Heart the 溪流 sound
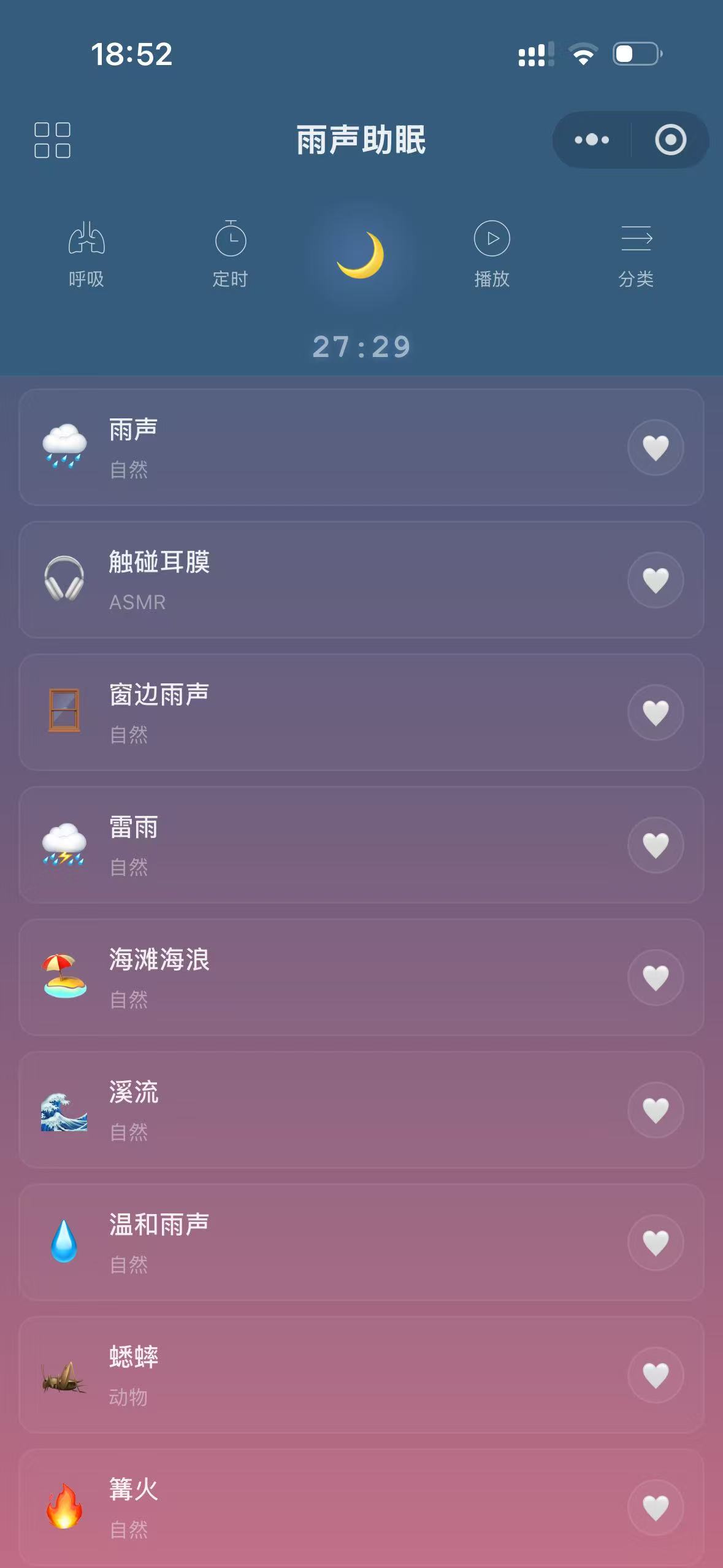Image resolution: width=723 pixels, height=1568 pixels. pos(656,1110)
